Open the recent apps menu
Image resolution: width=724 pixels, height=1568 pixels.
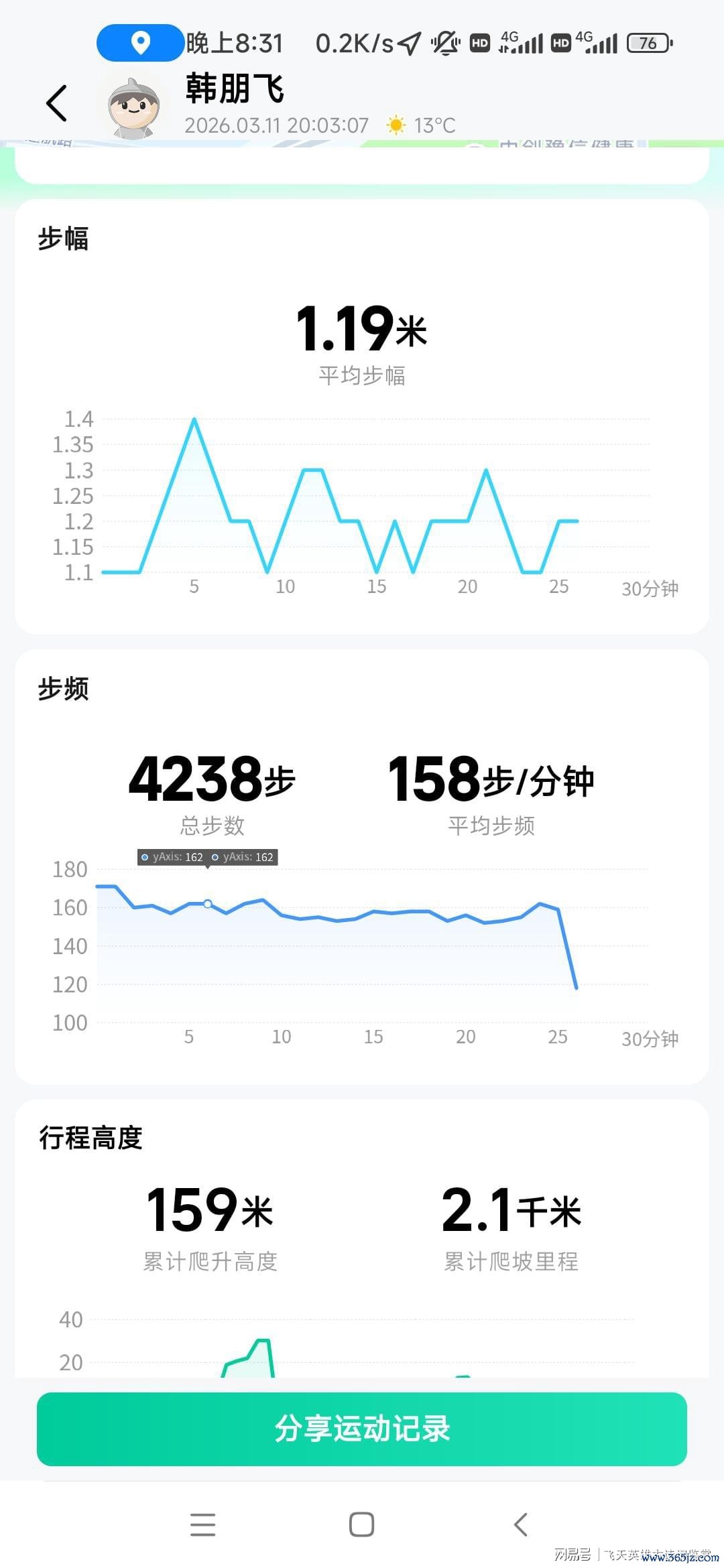click(202, 1524)
